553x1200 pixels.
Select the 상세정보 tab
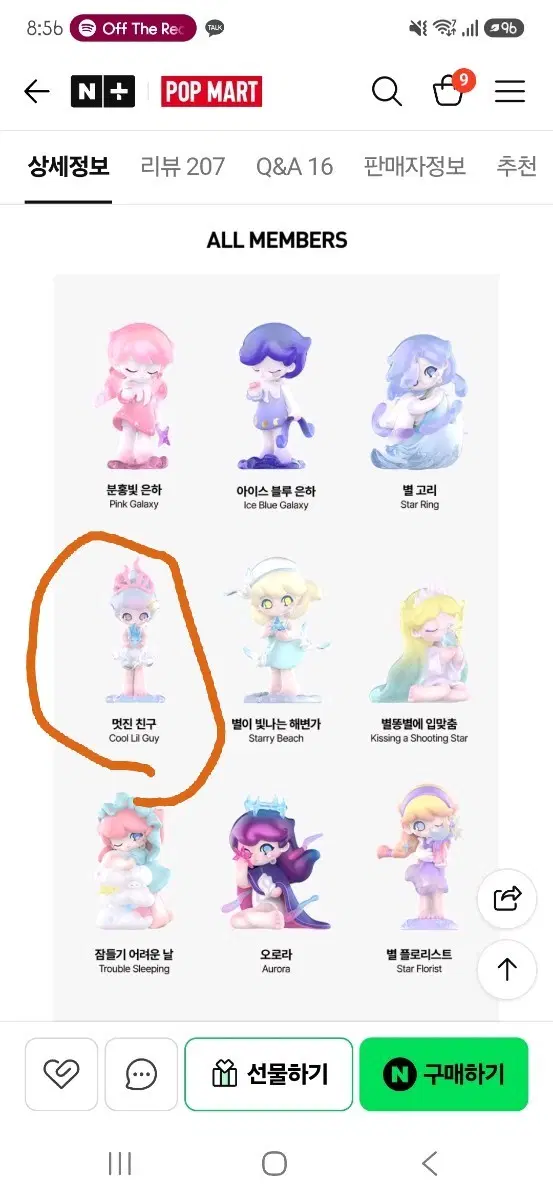pos(68,166)
